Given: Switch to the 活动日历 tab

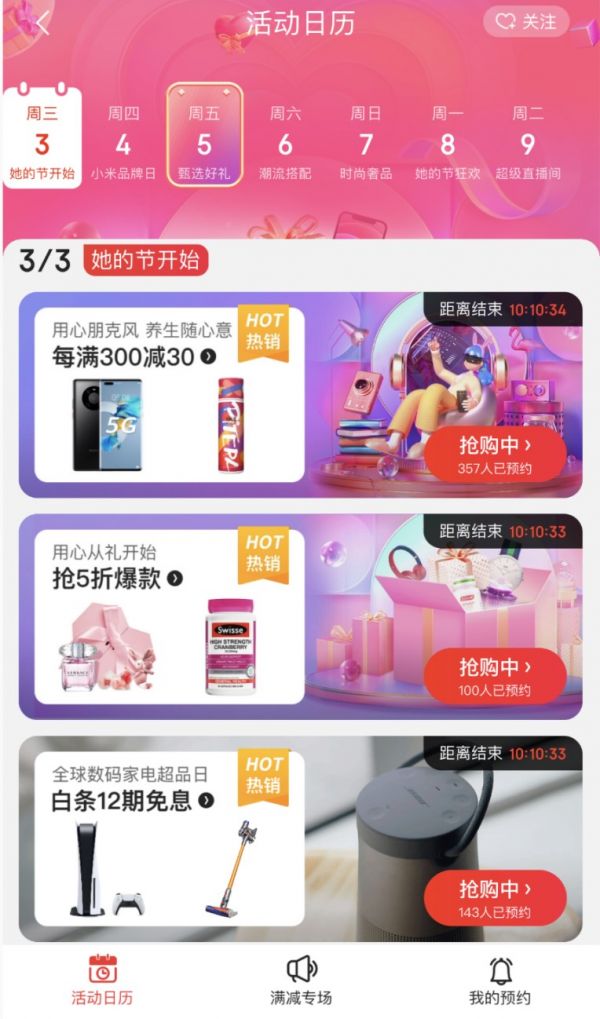Looking at the screenshot, I should [102, 980].
